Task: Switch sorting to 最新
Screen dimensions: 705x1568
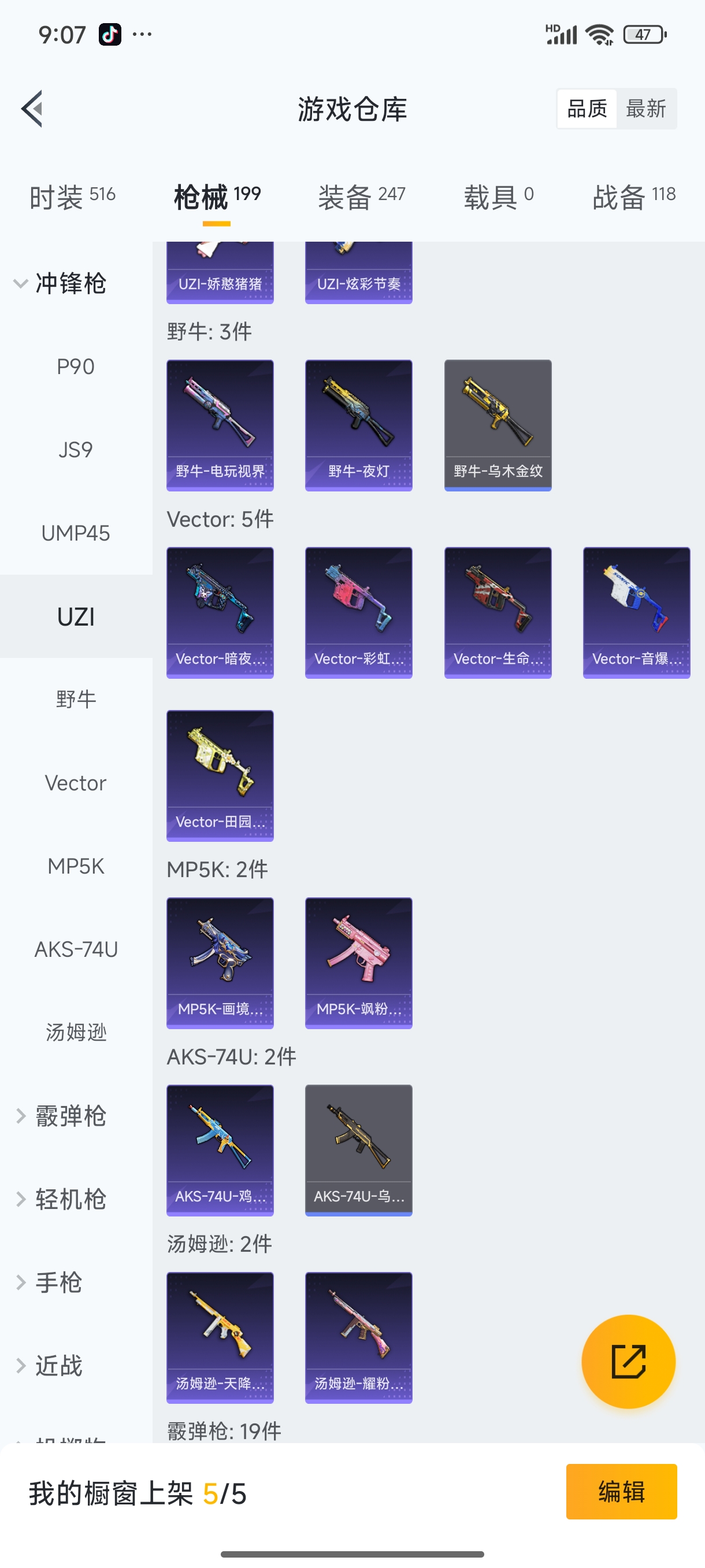Action: coord(647,108)
